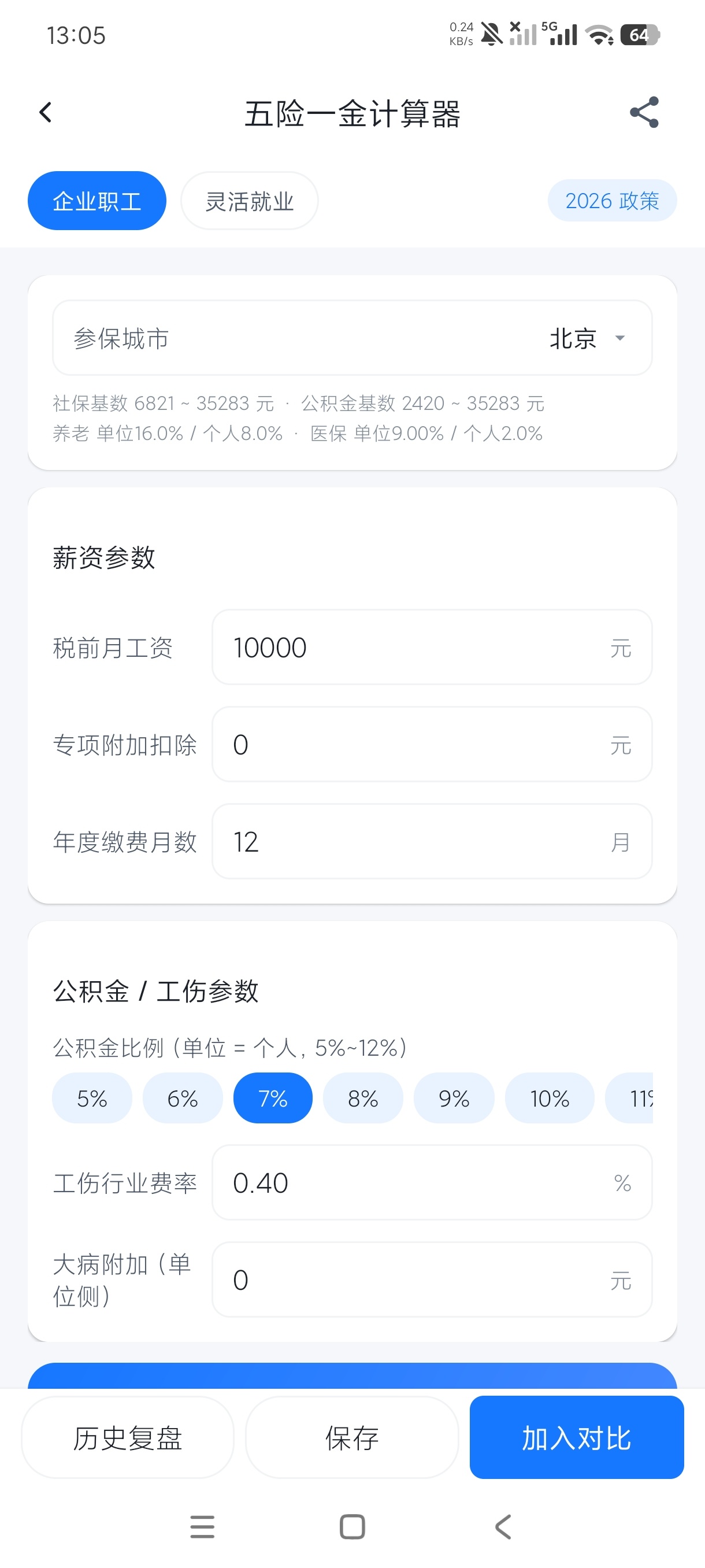Viewport: 705px width, 1568px height.
Task: Edit the 大病附加（单位侧） field
Action: click(x=432, y=1280)
